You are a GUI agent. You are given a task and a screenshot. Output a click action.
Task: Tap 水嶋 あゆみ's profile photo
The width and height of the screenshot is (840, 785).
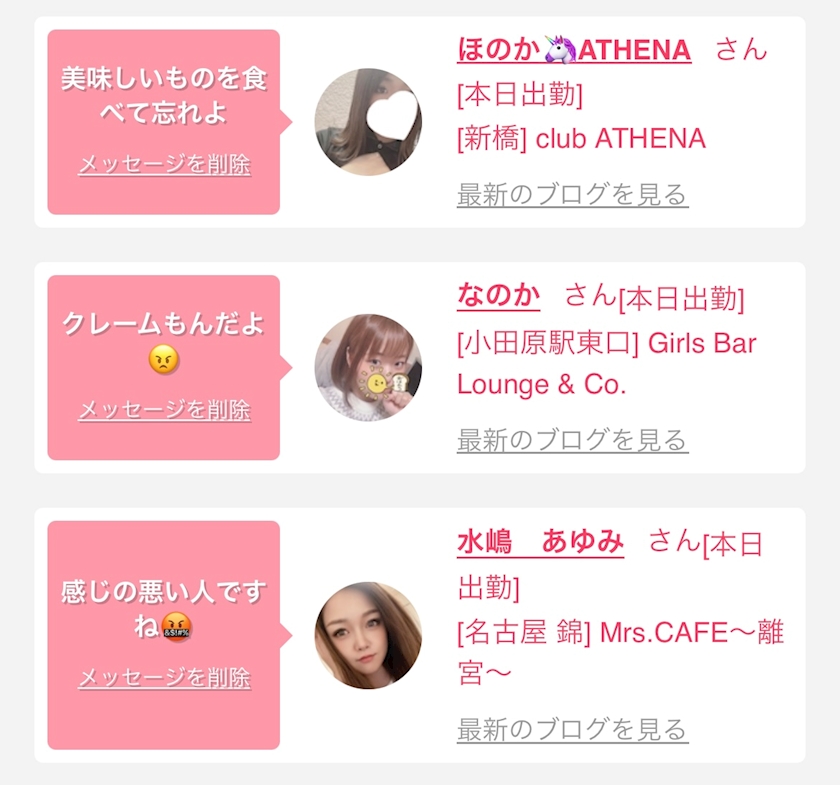368,636
